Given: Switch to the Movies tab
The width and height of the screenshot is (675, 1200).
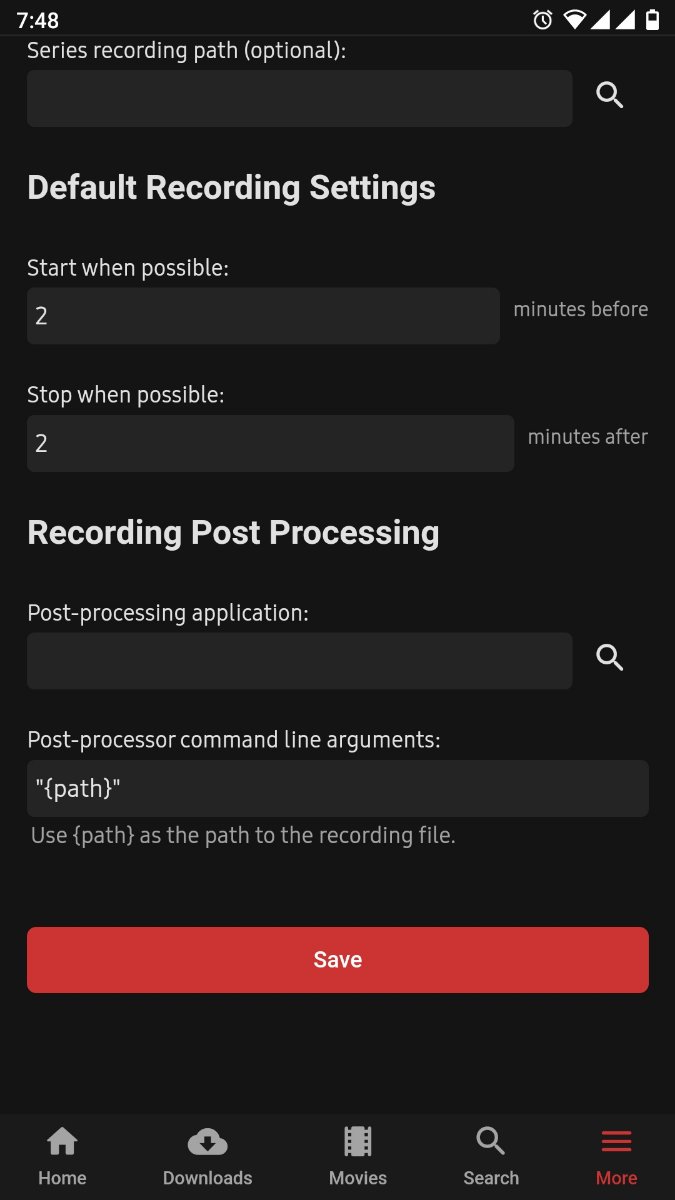Looking at the screenshot, I should [357, 1156].
